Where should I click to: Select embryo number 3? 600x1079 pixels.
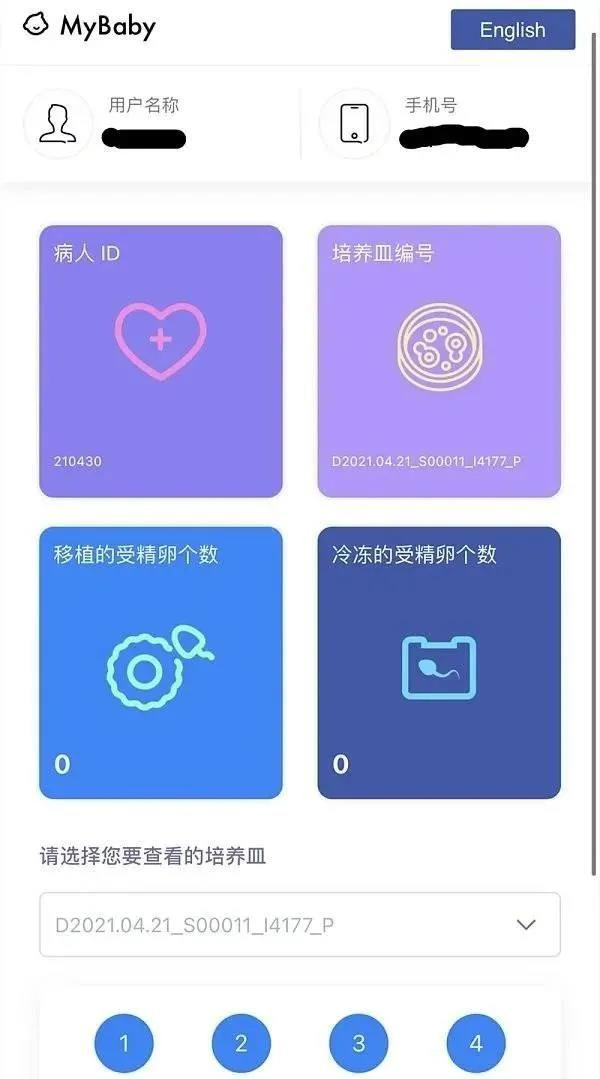(x=359, y=1043)
